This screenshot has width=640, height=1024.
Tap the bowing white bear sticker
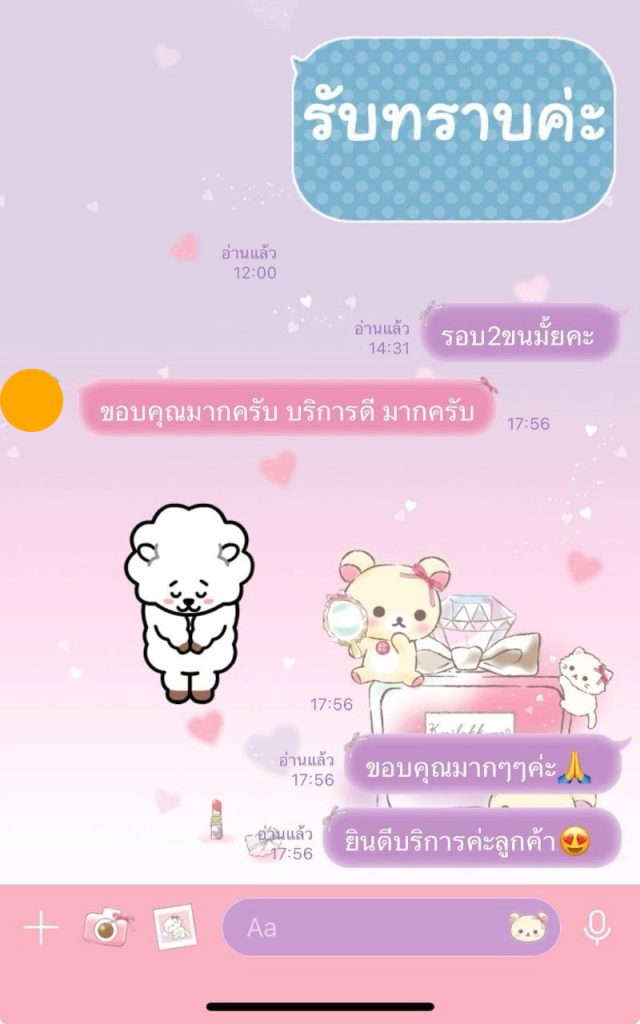click(x=188, y=603)
